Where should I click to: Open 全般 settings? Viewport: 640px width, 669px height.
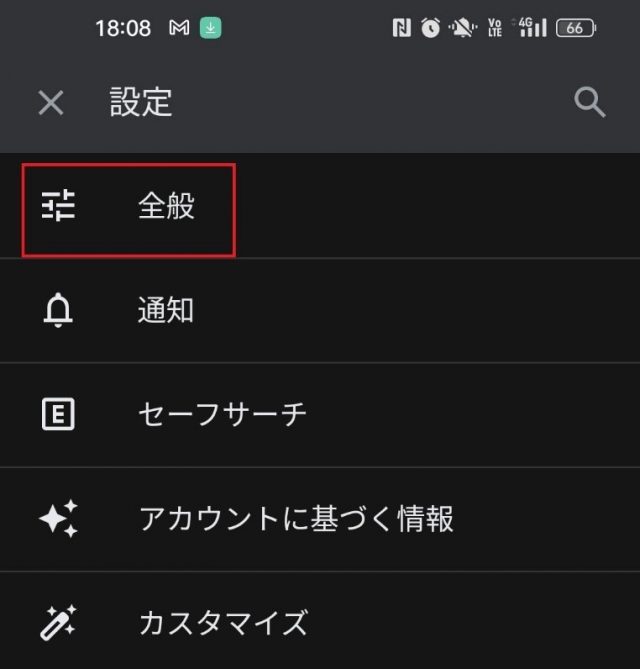(x=166, y=208)
